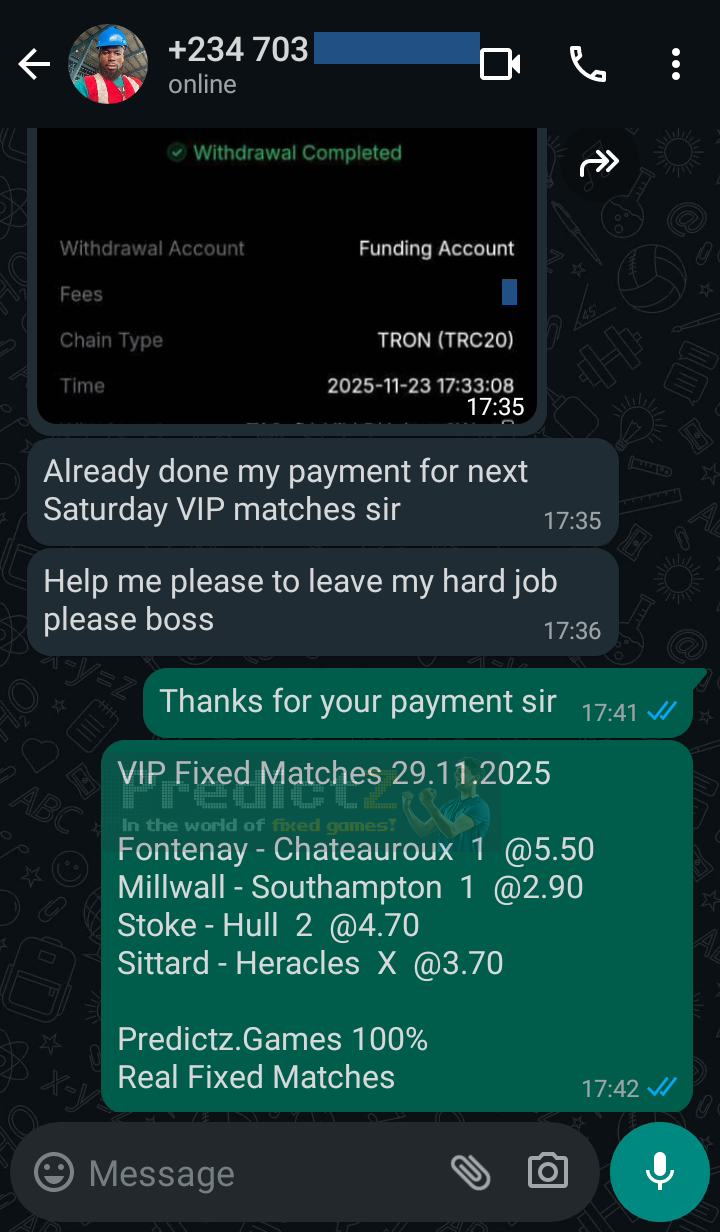This screenshot has width=720, height=1232.
Task: Forward the withdrawal screenshot message
Action: [x=597, y=163]
